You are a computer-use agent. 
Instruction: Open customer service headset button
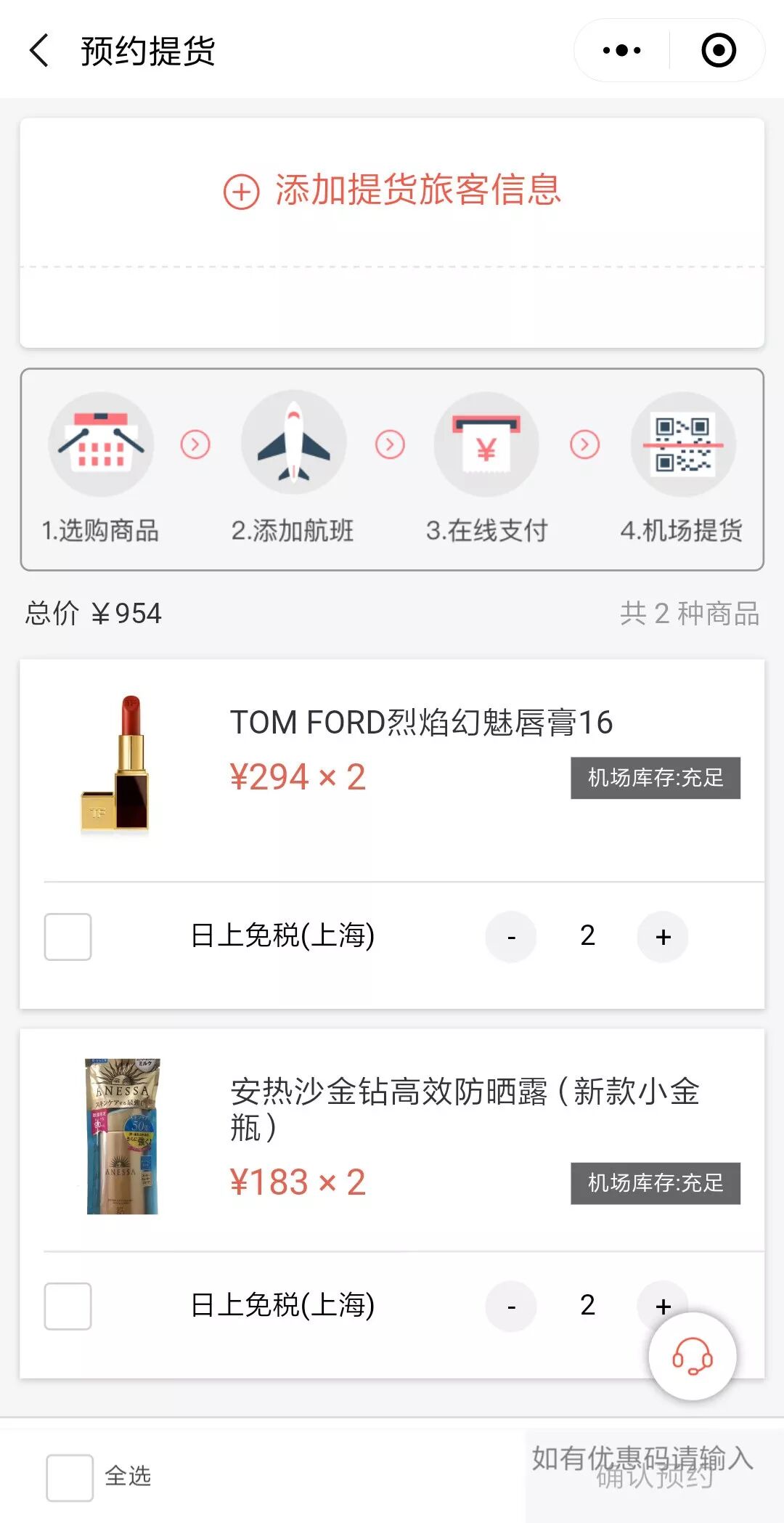tap(693, 1356)
